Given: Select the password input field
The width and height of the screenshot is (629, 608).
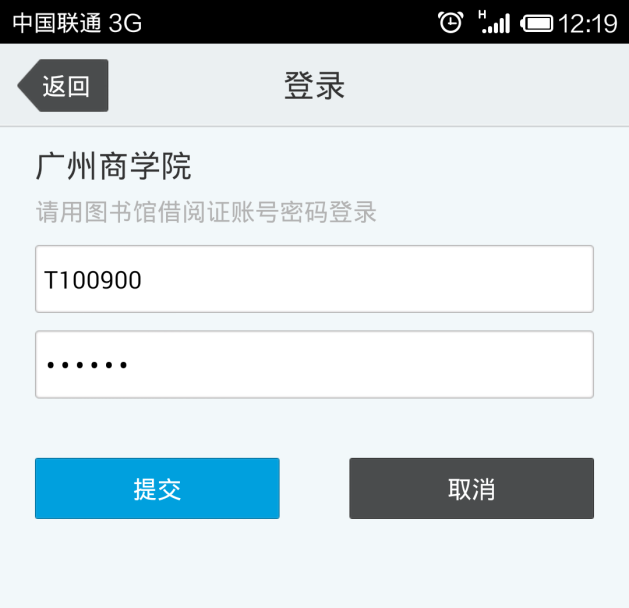Looking at the screenshot, I should (x=314, y=365).
